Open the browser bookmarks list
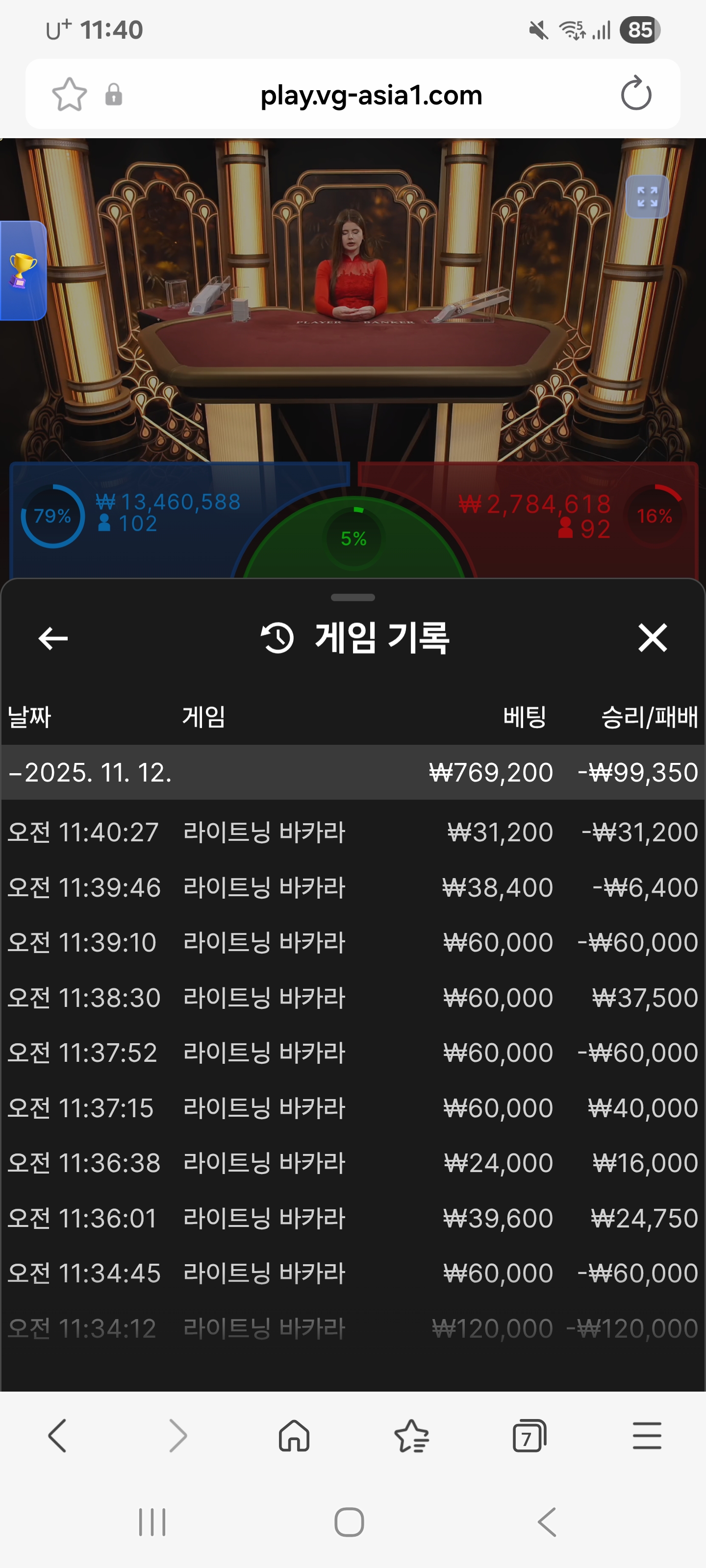The image size is (706, 1568). [412, 1437]
